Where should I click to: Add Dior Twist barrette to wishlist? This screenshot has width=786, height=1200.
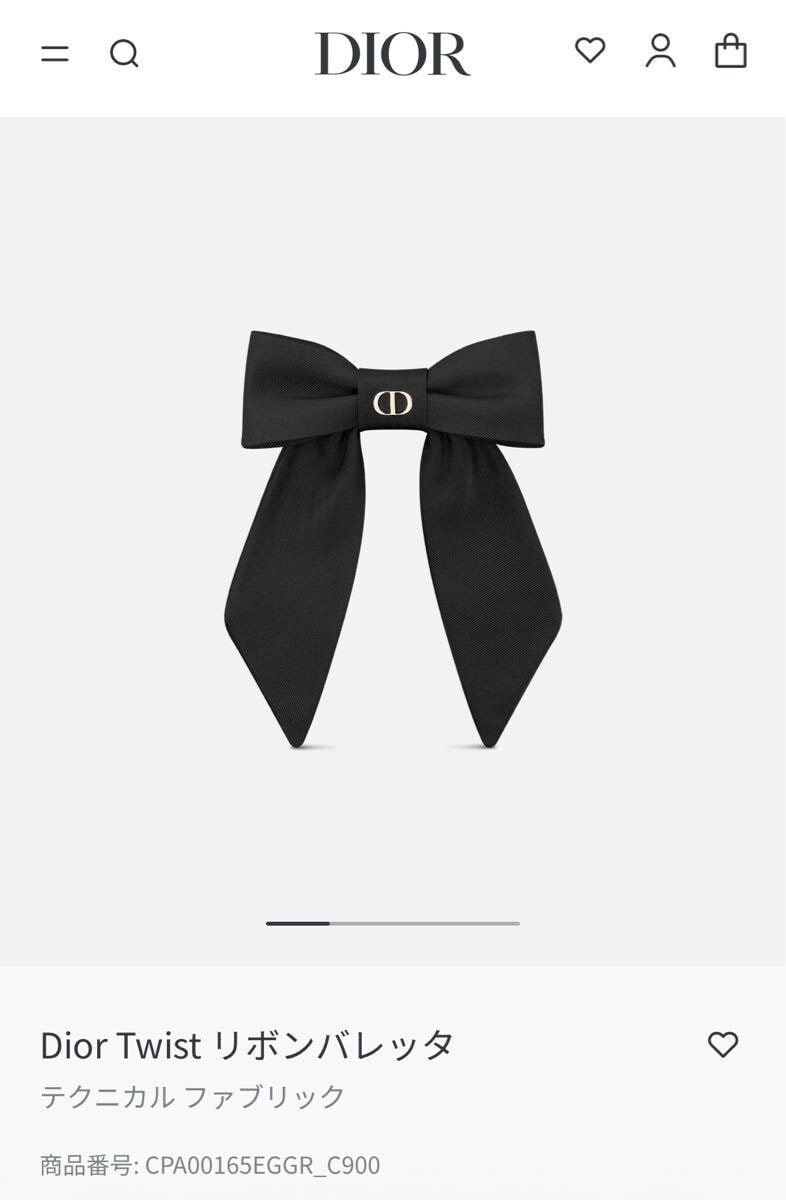click(x=722, y=1045)
